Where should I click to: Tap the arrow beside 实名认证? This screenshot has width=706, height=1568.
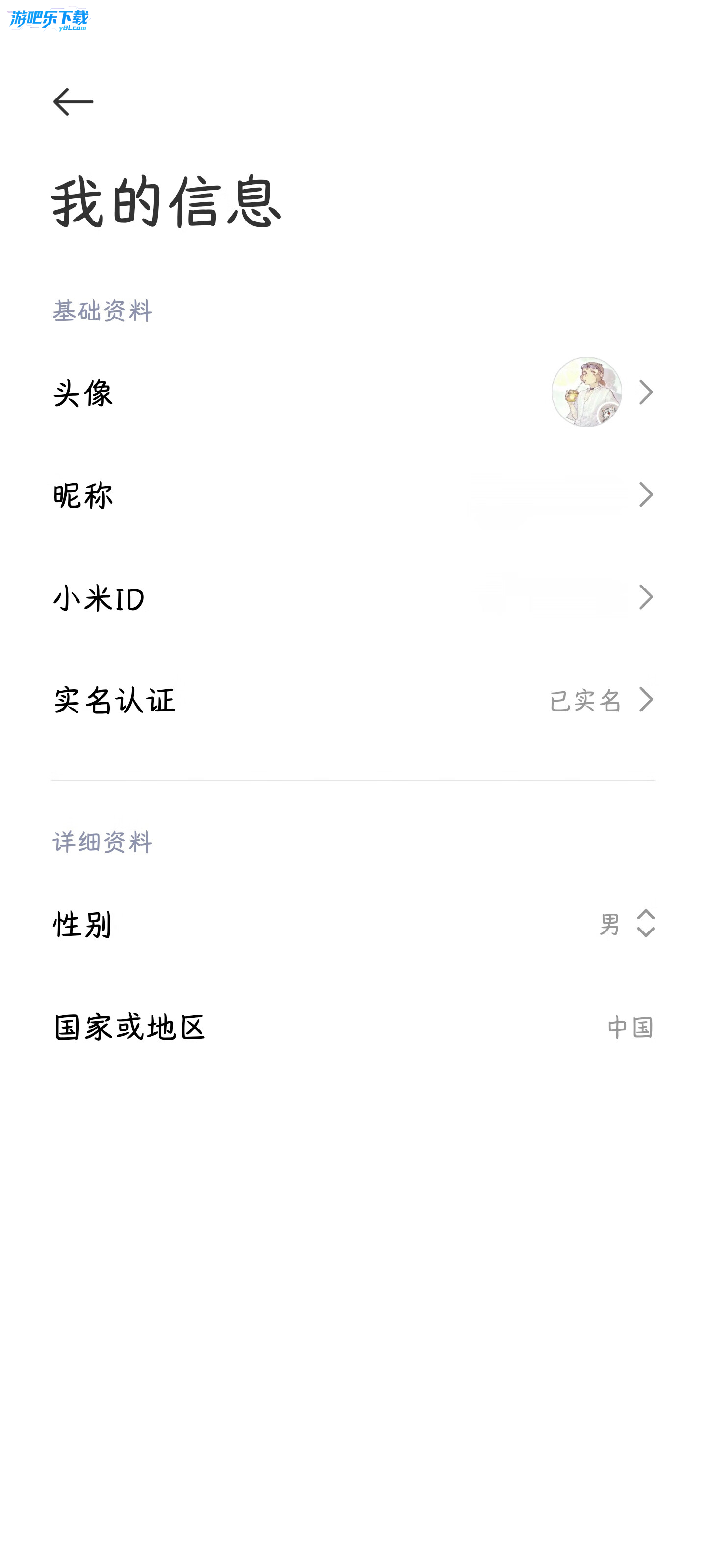coord(648,701)
